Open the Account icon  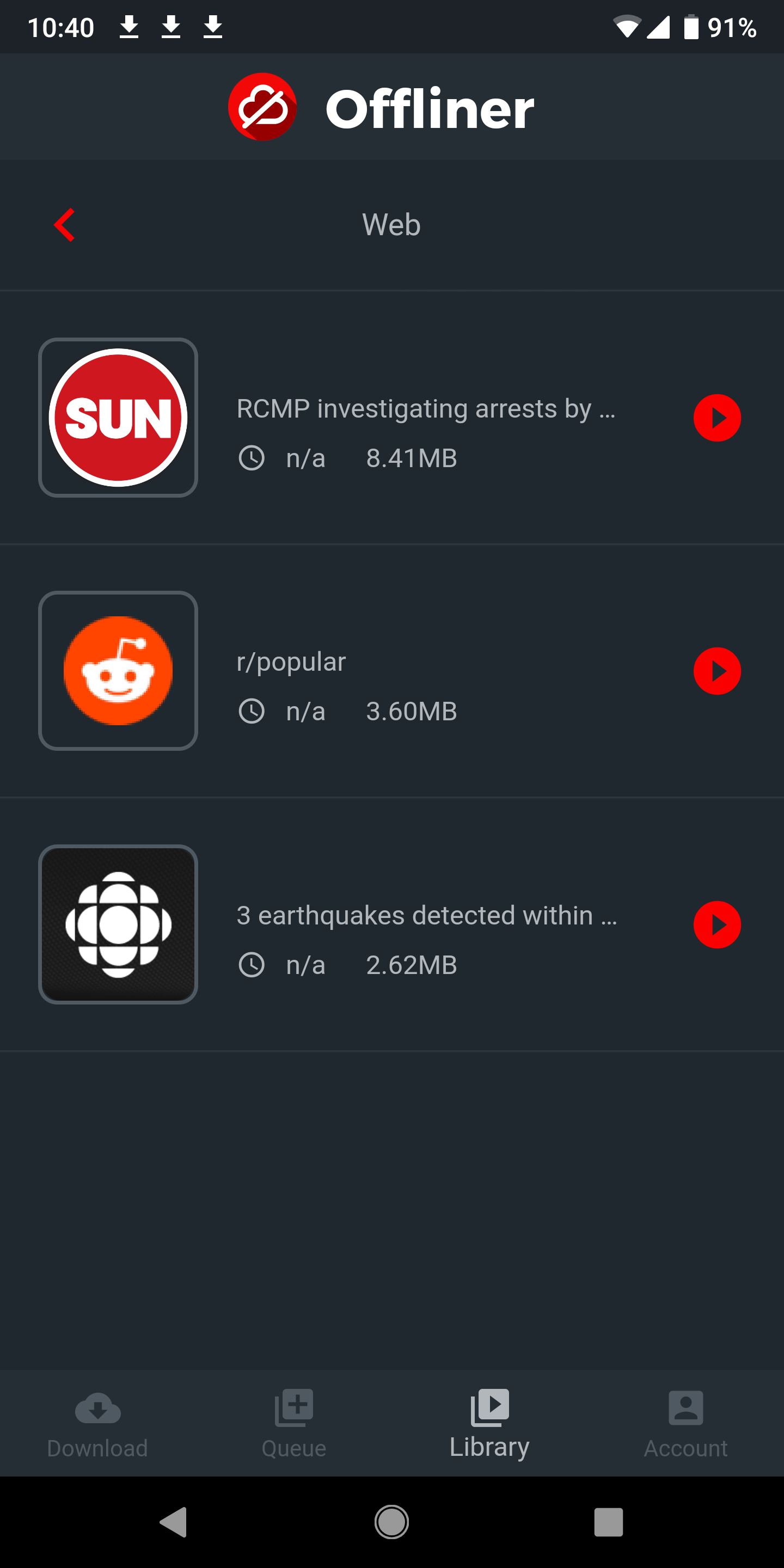pyautogui.click(x=685, y=1407)
